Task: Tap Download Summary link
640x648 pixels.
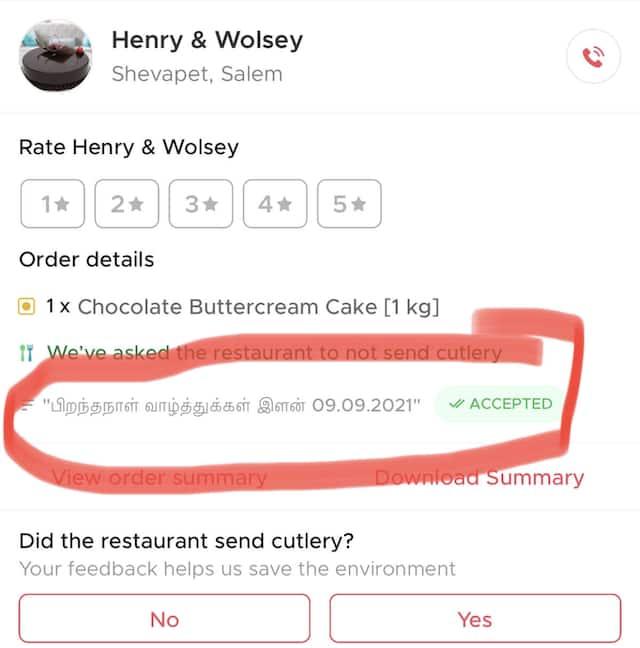Action: click(x=479, y=478)
